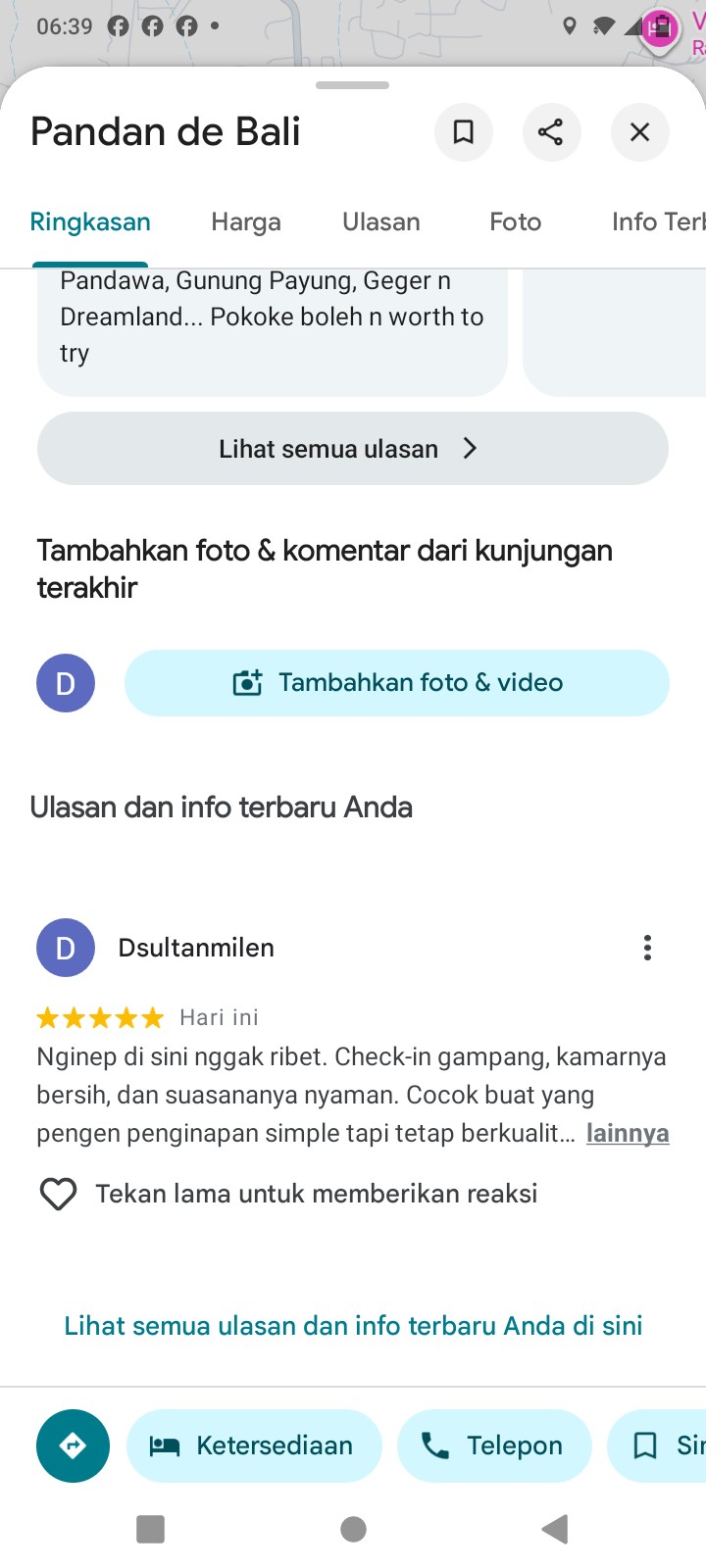The width and height of the screenshot is (706, 1568).
Task: Expand the review with lainnya link
Action: click(628, 1134)
